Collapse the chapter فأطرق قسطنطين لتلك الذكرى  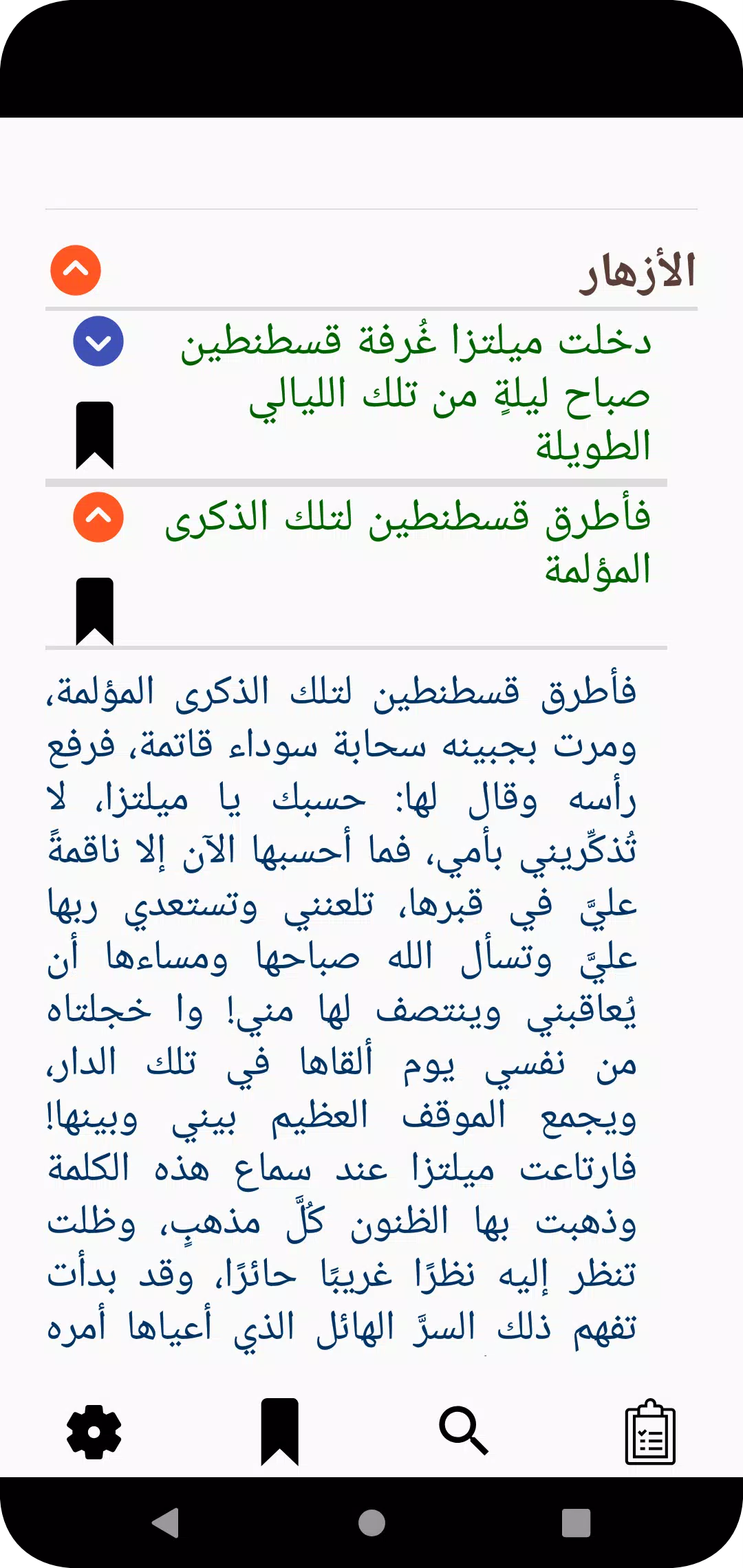(98, 517)
